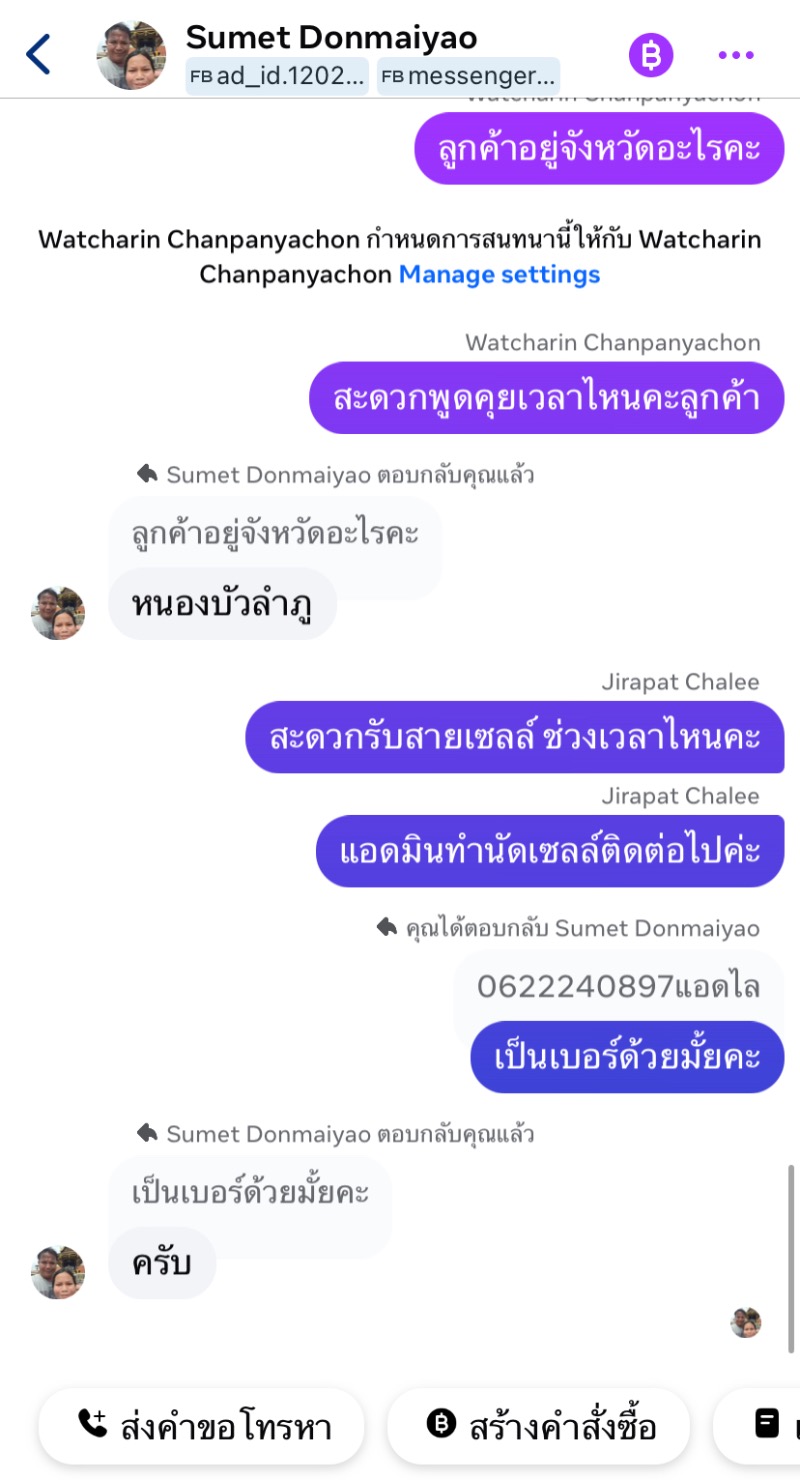Screen dimensions: 800x1480
Task: Go back using the top arrow
Action: (39, 55)
